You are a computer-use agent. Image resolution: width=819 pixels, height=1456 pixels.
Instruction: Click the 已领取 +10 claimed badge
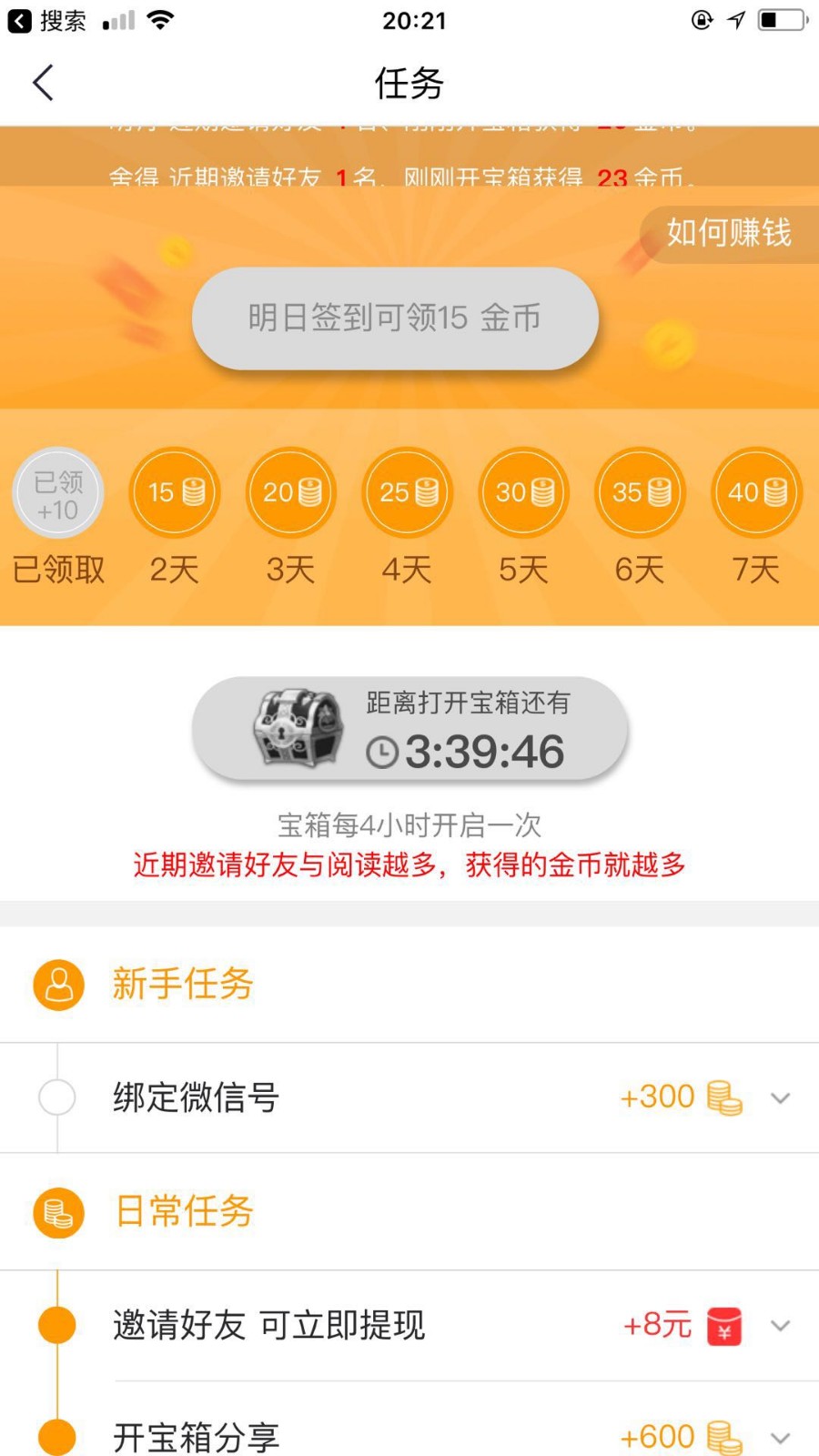57,492
